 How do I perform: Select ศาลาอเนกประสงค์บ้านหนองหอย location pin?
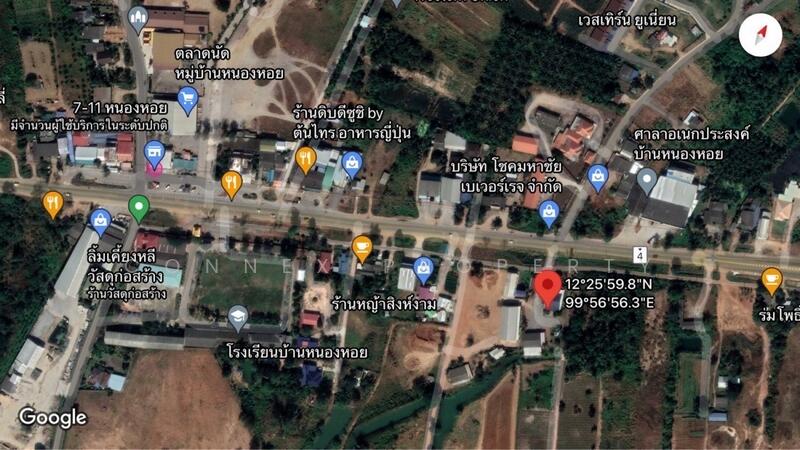[x=647, y=181]
